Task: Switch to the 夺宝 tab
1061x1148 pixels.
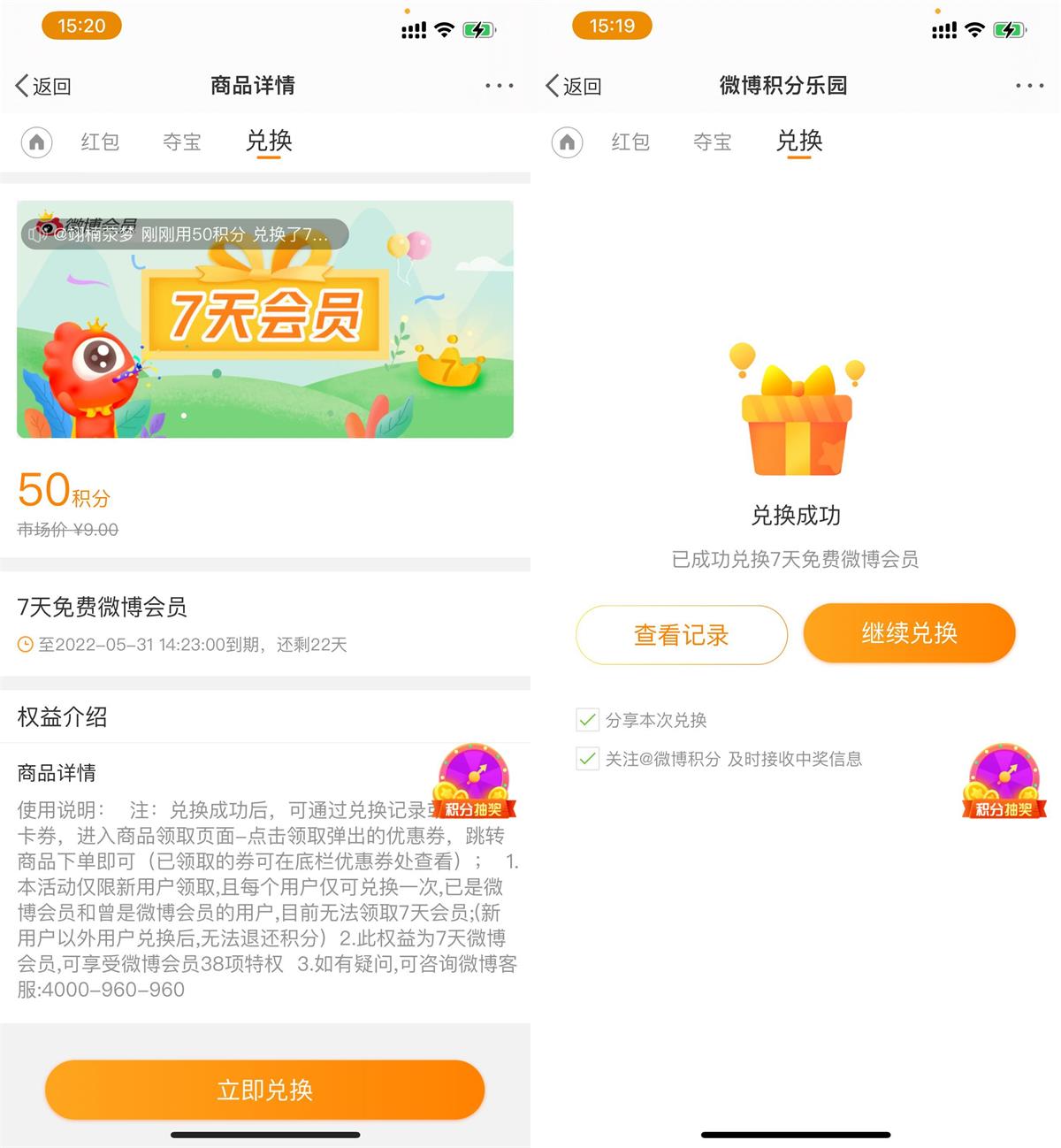Action: 181,142
